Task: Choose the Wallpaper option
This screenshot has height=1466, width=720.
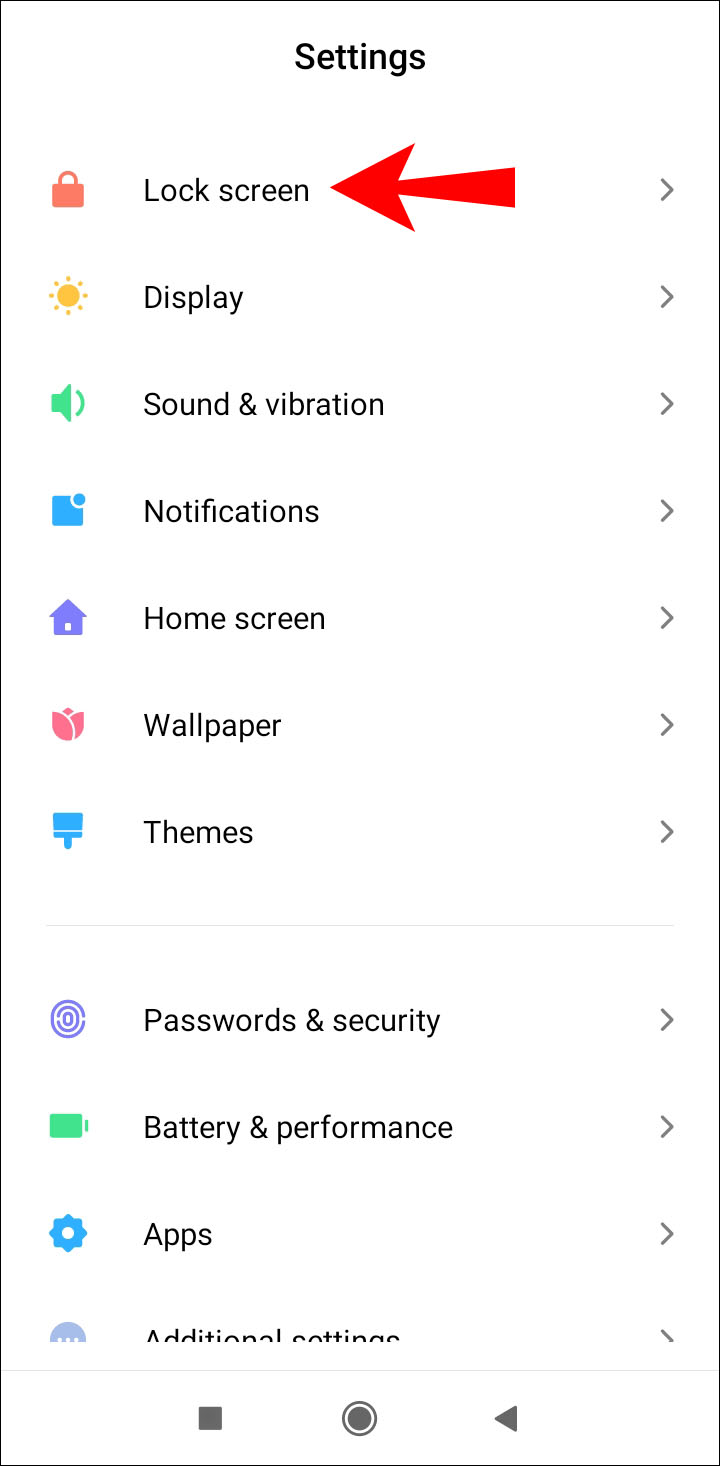Action: click(212, 725)
